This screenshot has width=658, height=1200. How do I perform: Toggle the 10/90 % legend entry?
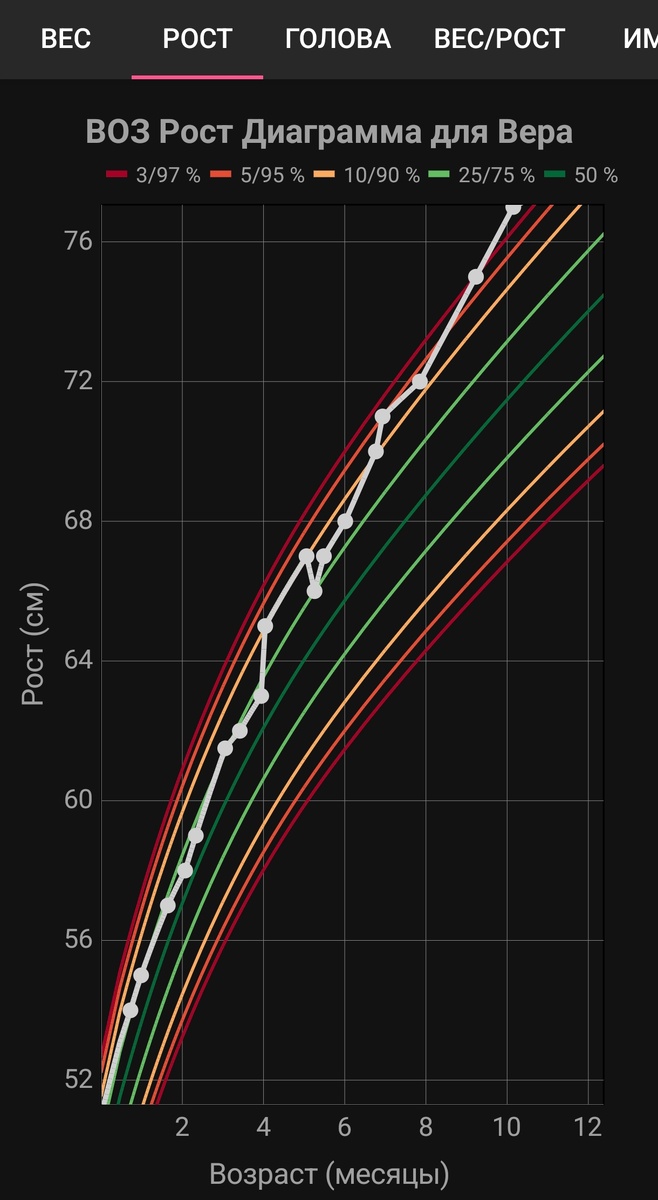click(x=367, y=176)
